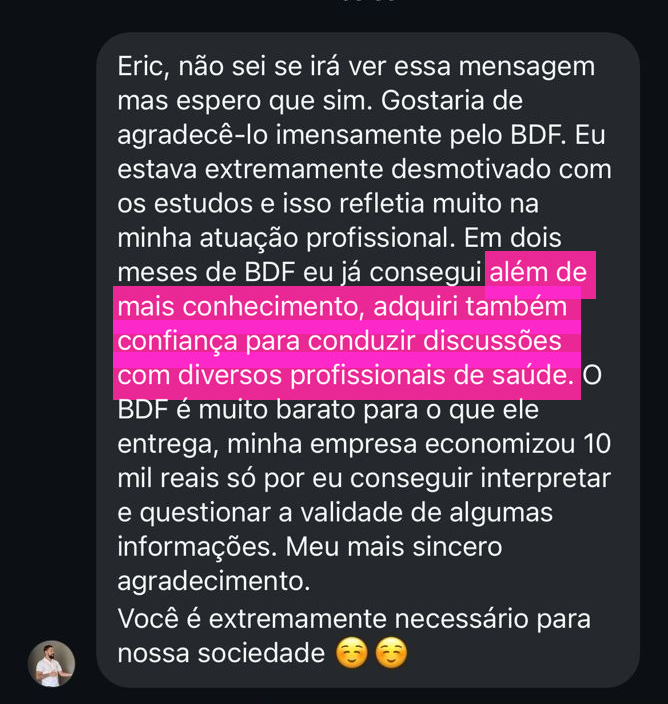Open the sender's profile picture avatar
This screenshot has height=704, width=668.
tap(51, 664)
